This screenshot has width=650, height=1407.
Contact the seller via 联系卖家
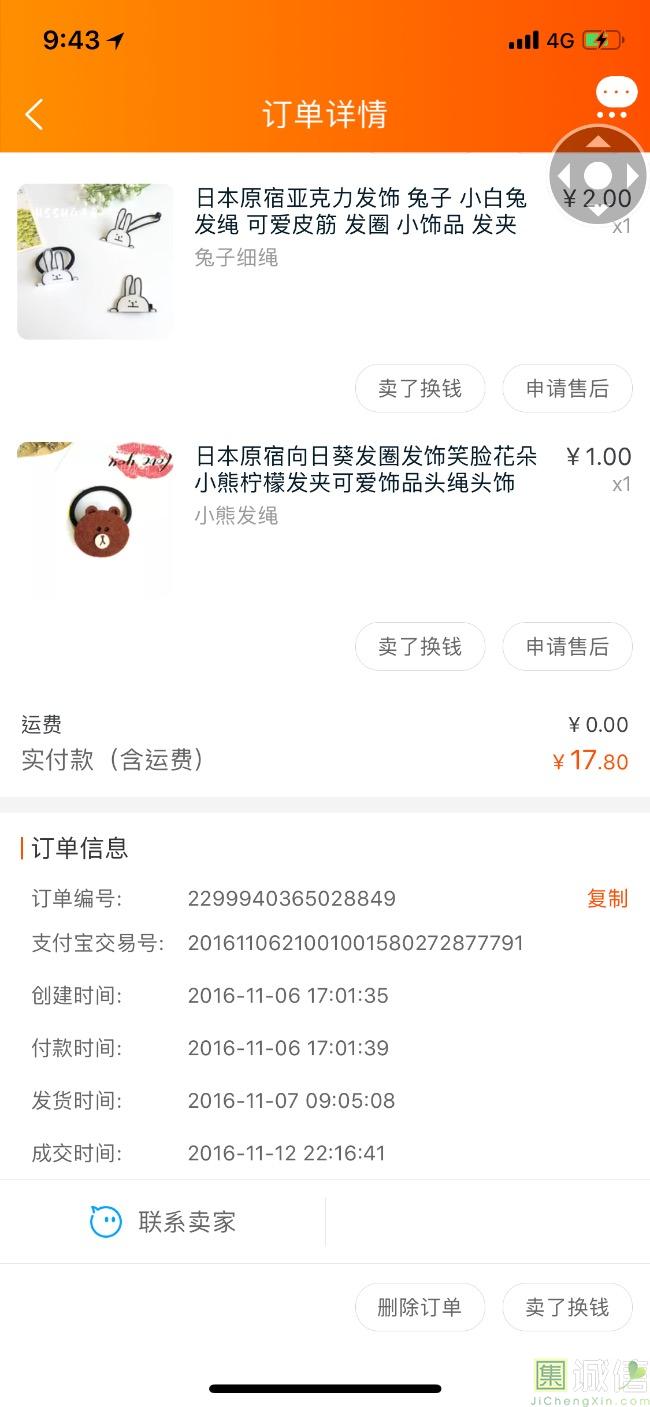click(x=163, y=1221)
